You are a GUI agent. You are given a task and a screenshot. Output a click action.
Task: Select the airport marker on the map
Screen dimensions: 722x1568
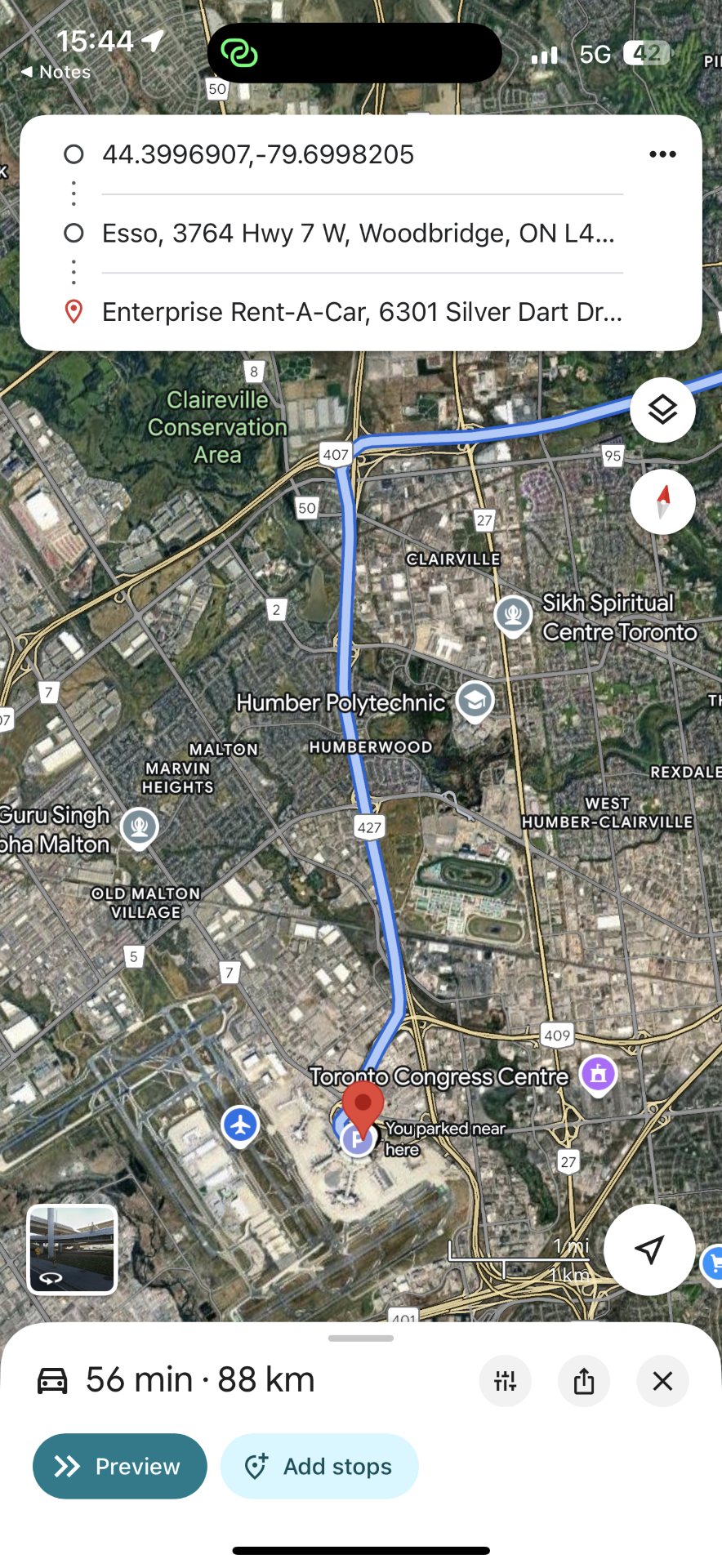pos(240,1125)
